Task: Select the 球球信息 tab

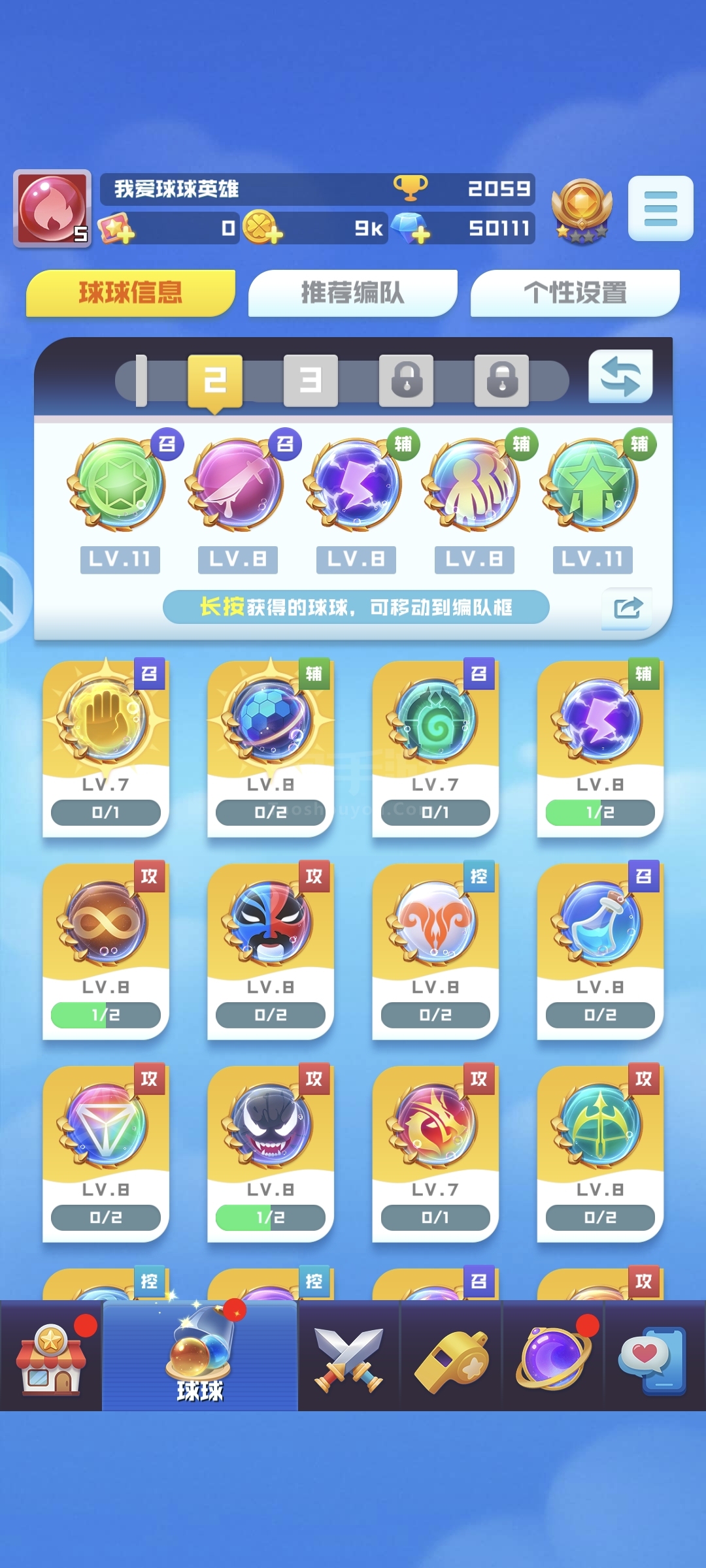Action: click(x=131, y=293)
